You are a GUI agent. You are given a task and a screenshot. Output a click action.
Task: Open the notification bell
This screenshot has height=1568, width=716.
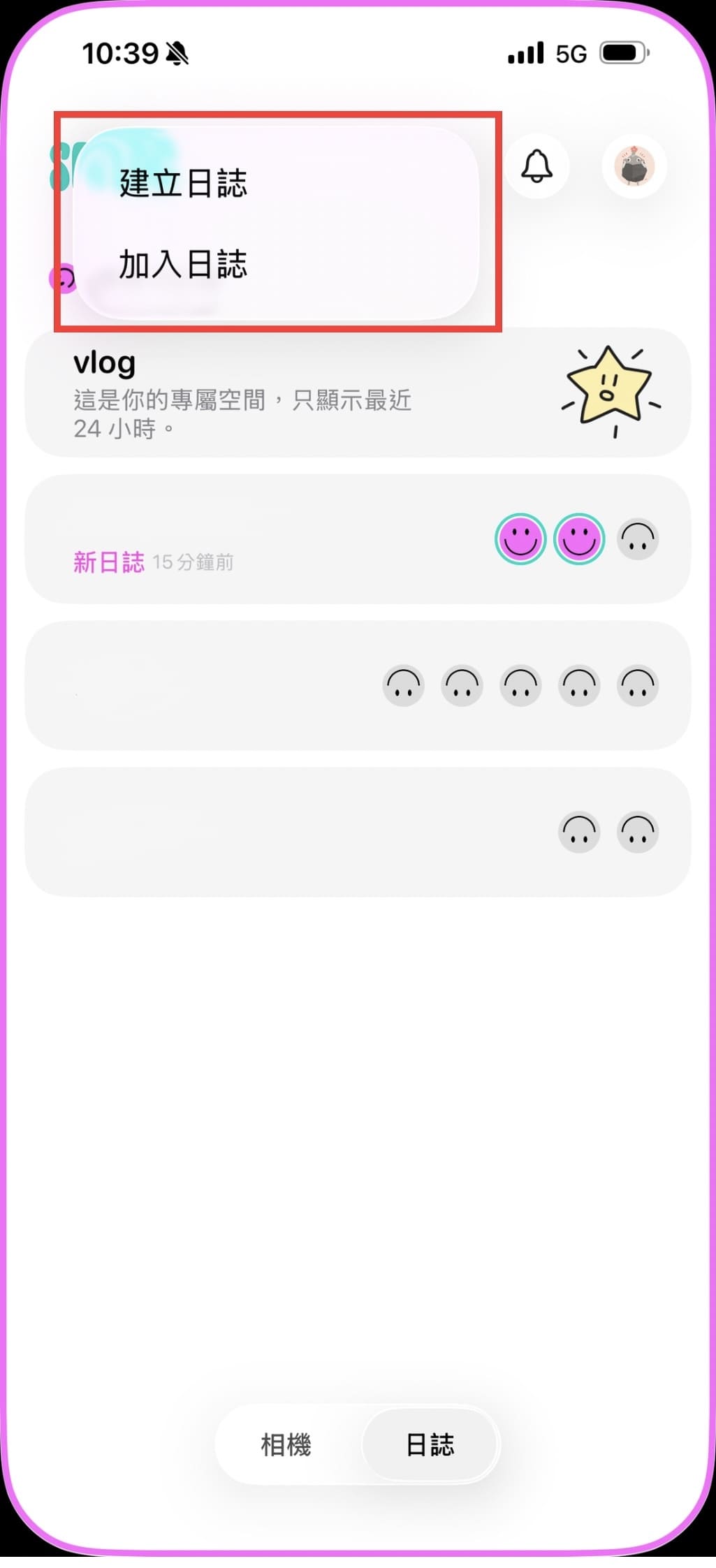536,167
